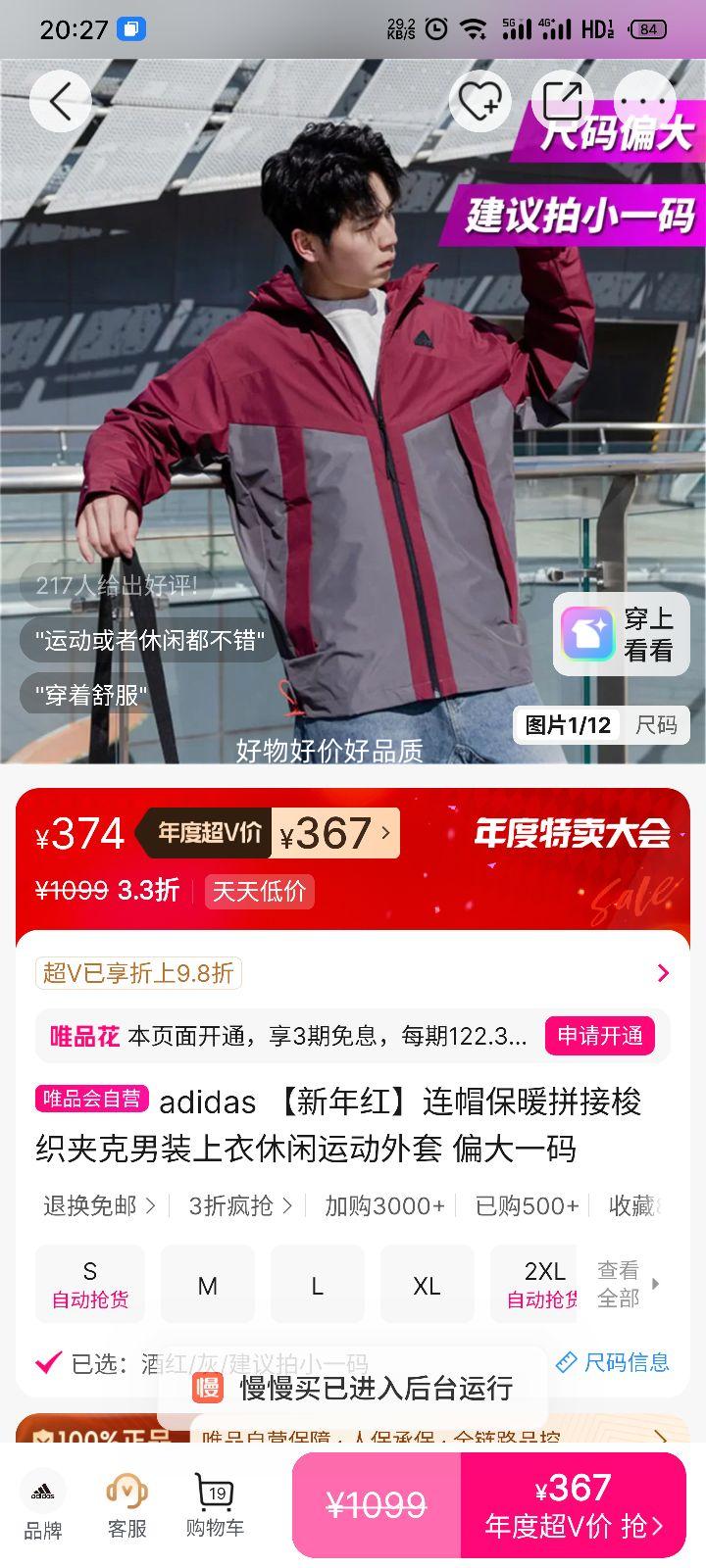Open 查看全部 to see all sizes
The height and width of the screenshot is (1568, 706).
[618, 1284]
